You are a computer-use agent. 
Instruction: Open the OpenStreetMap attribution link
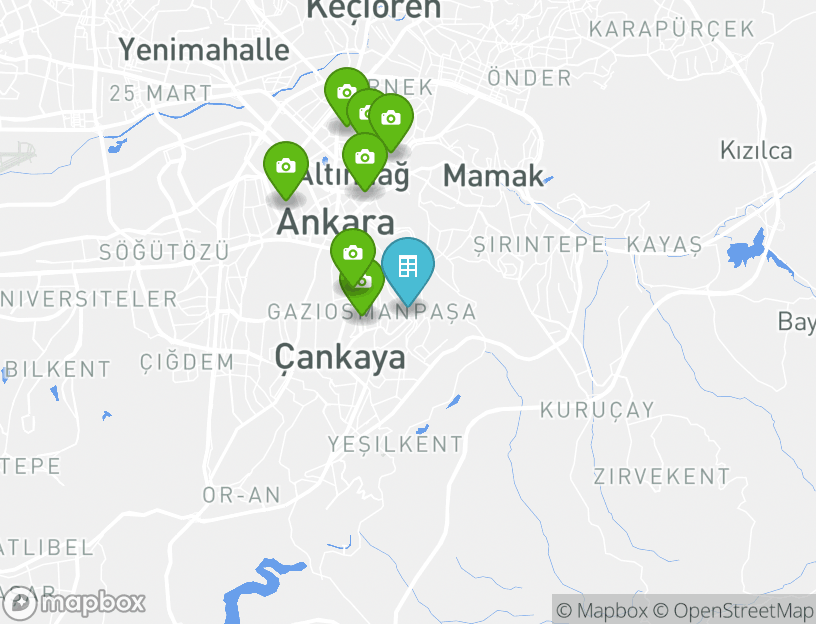click(x=734, y=610)
